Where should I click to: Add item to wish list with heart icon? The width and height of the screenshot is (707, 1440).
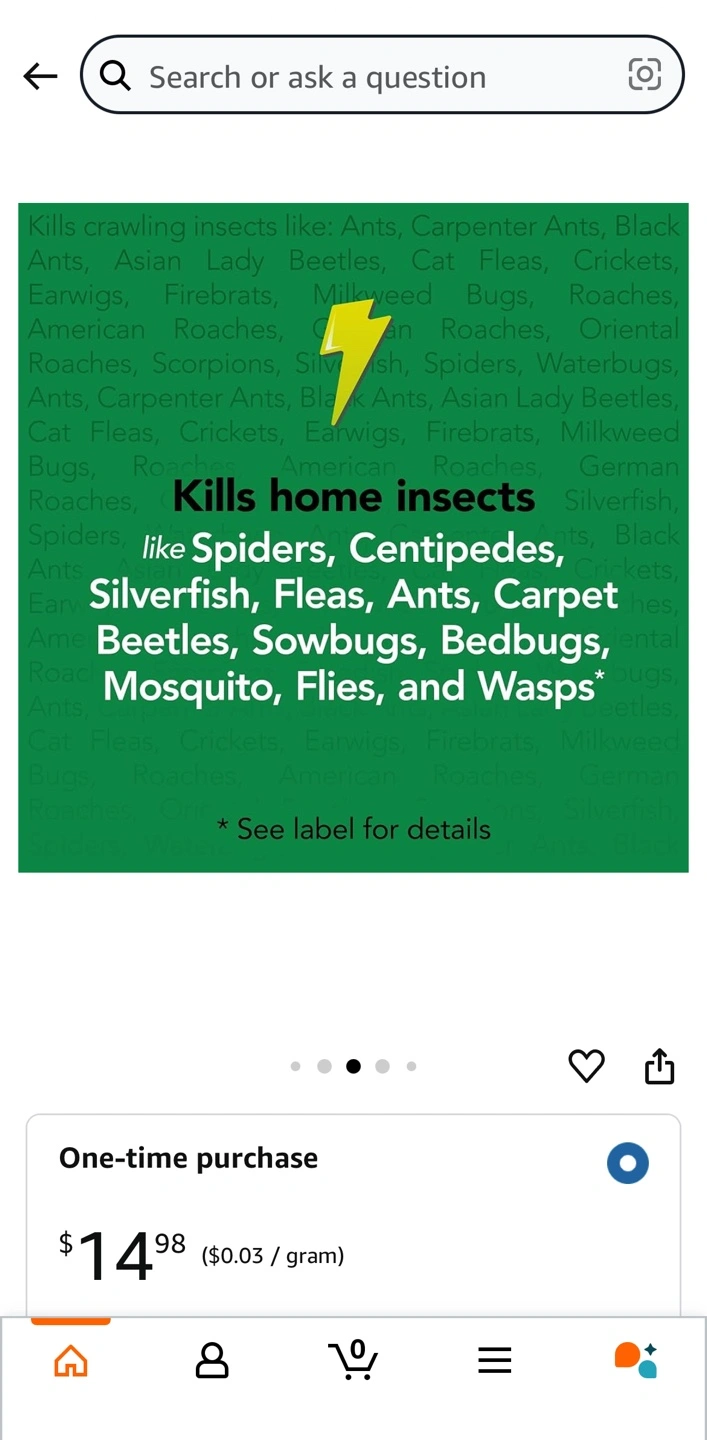pyautogui.click(x=586, y=1066)
